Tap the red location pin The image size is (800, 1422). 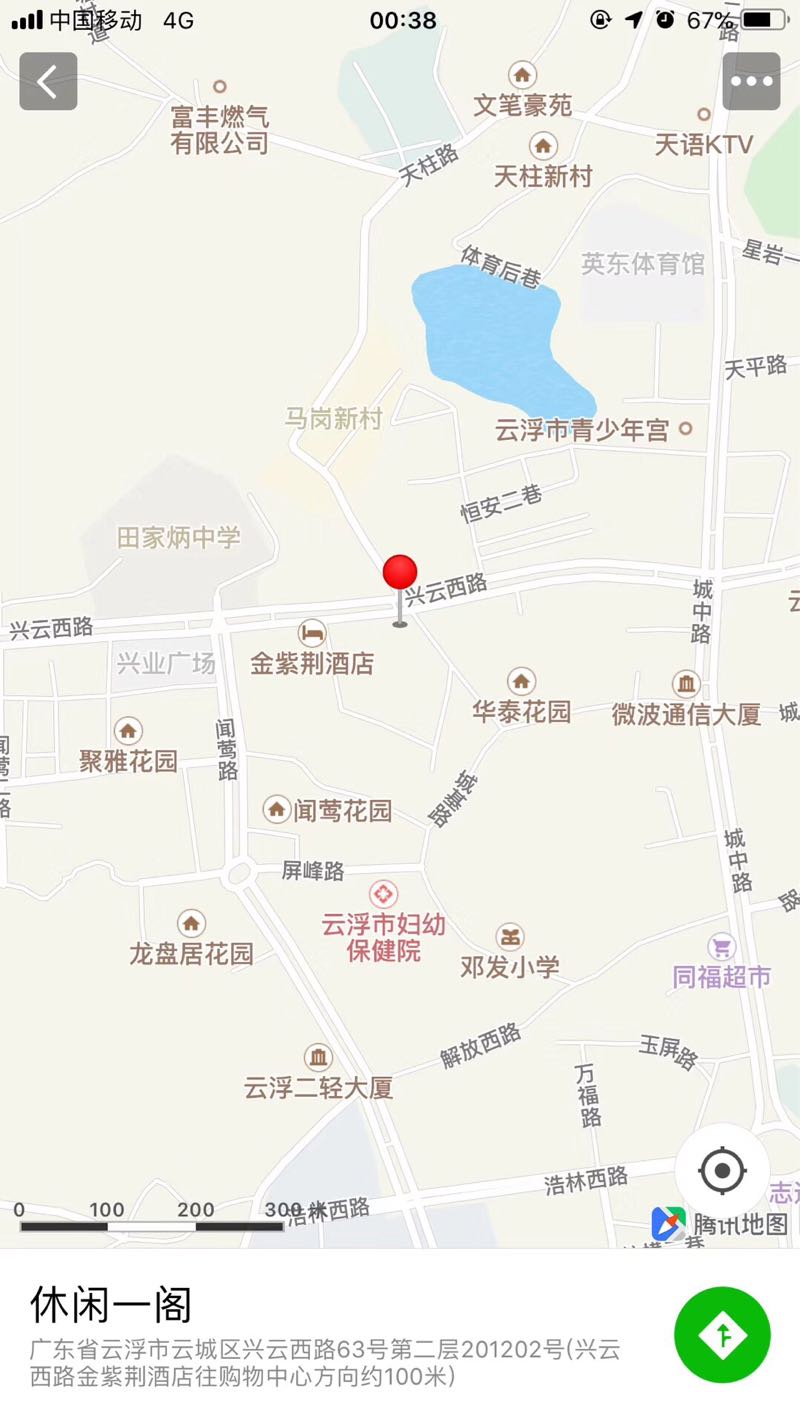[400, 575]
